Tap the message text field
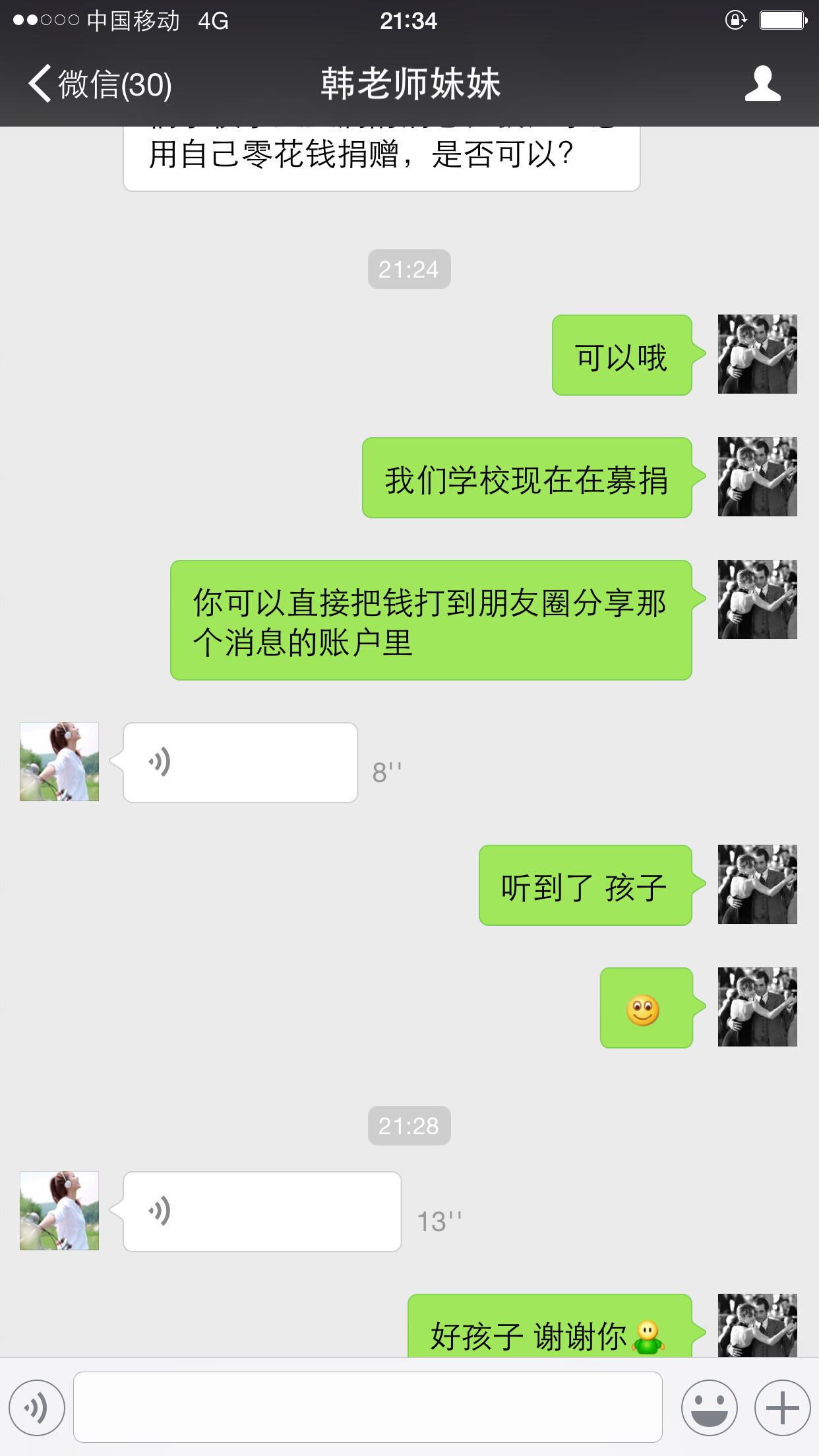This screenshot has width=819, height=1456. tap(368, 1407)
